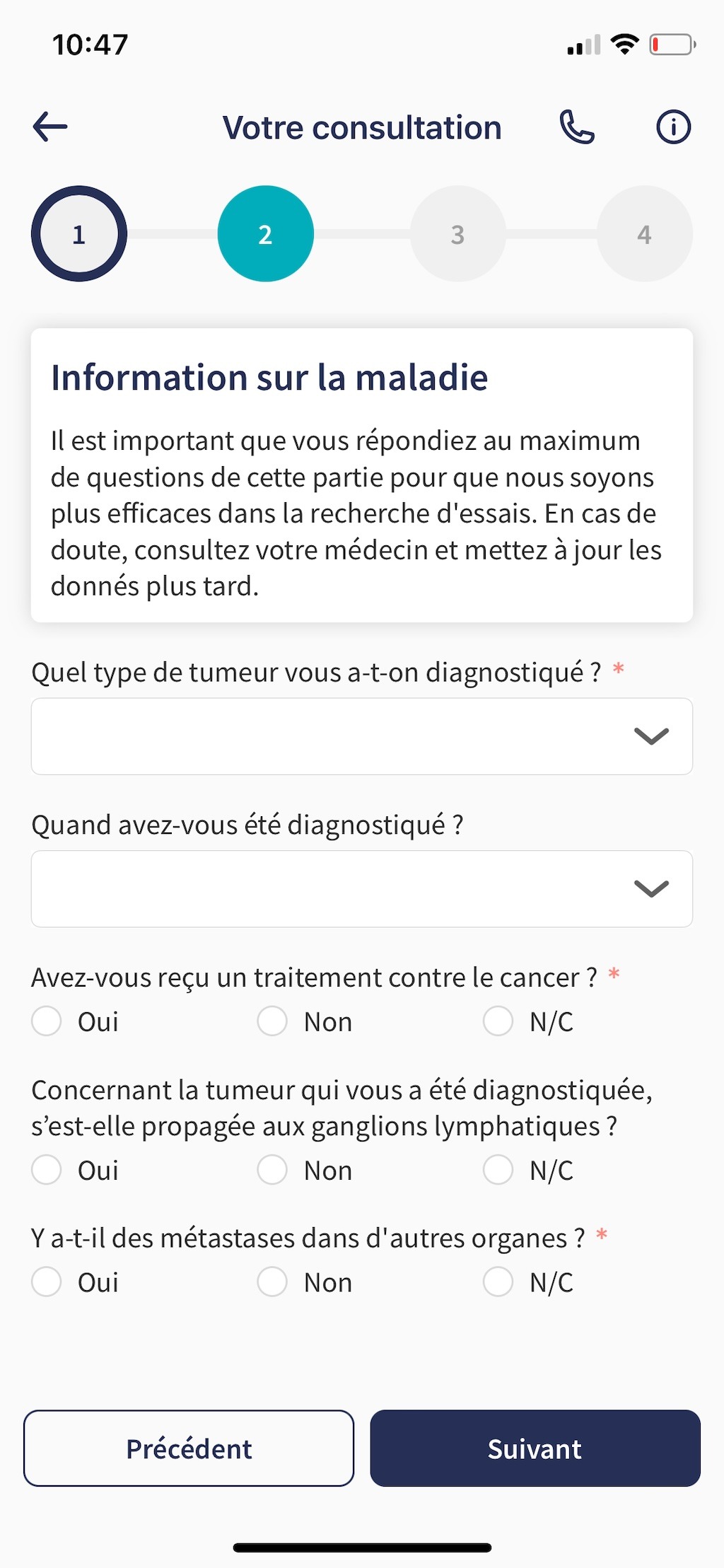Return to previous step with Précédent
Screen dimensions: 724x1568
[x=189, y=1448]
